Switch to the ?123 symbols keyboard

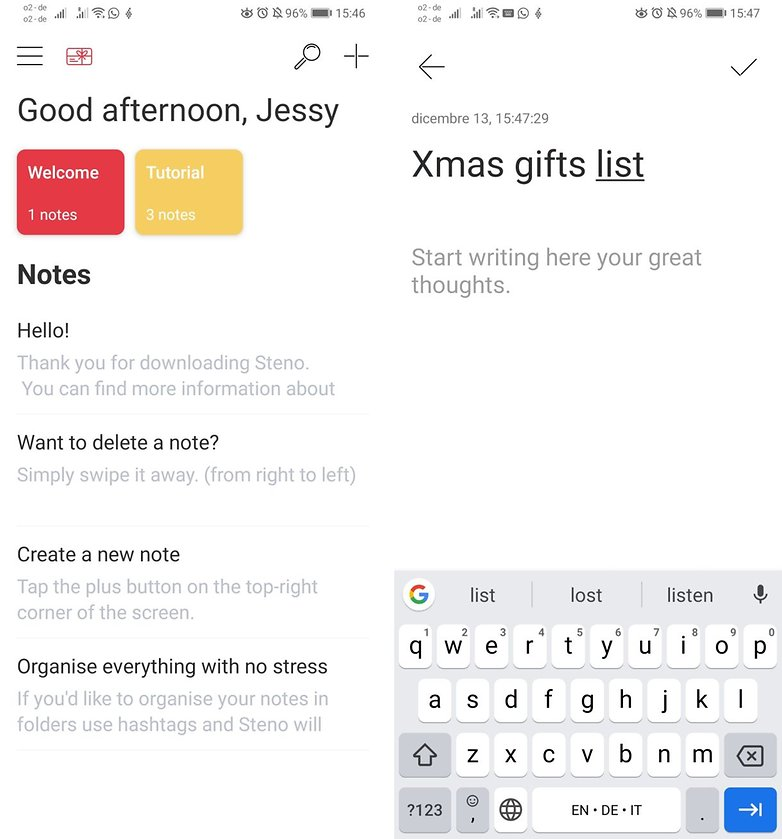(425, 810)
